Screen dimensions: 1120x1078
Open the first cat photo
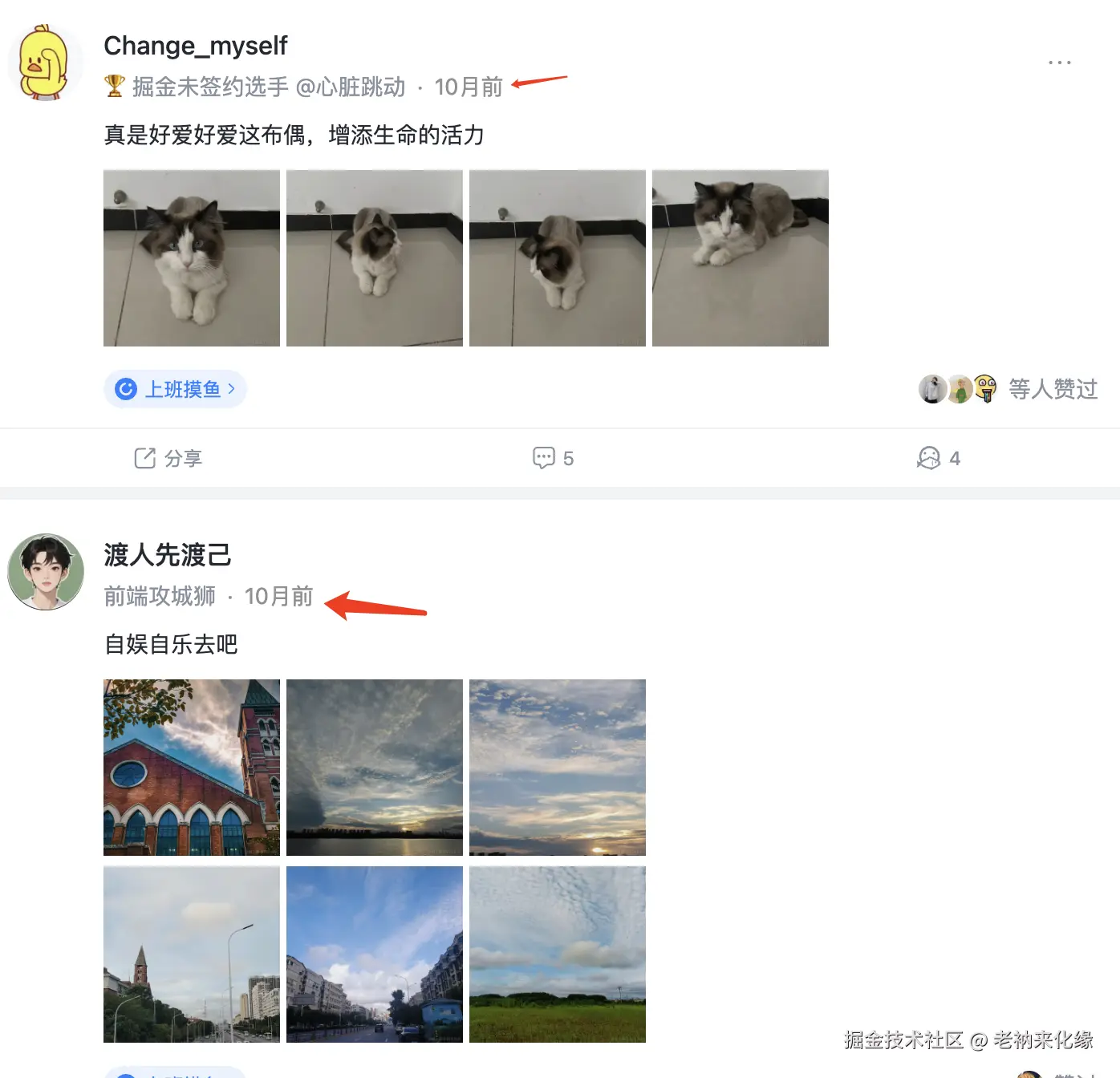pos(192,258)
